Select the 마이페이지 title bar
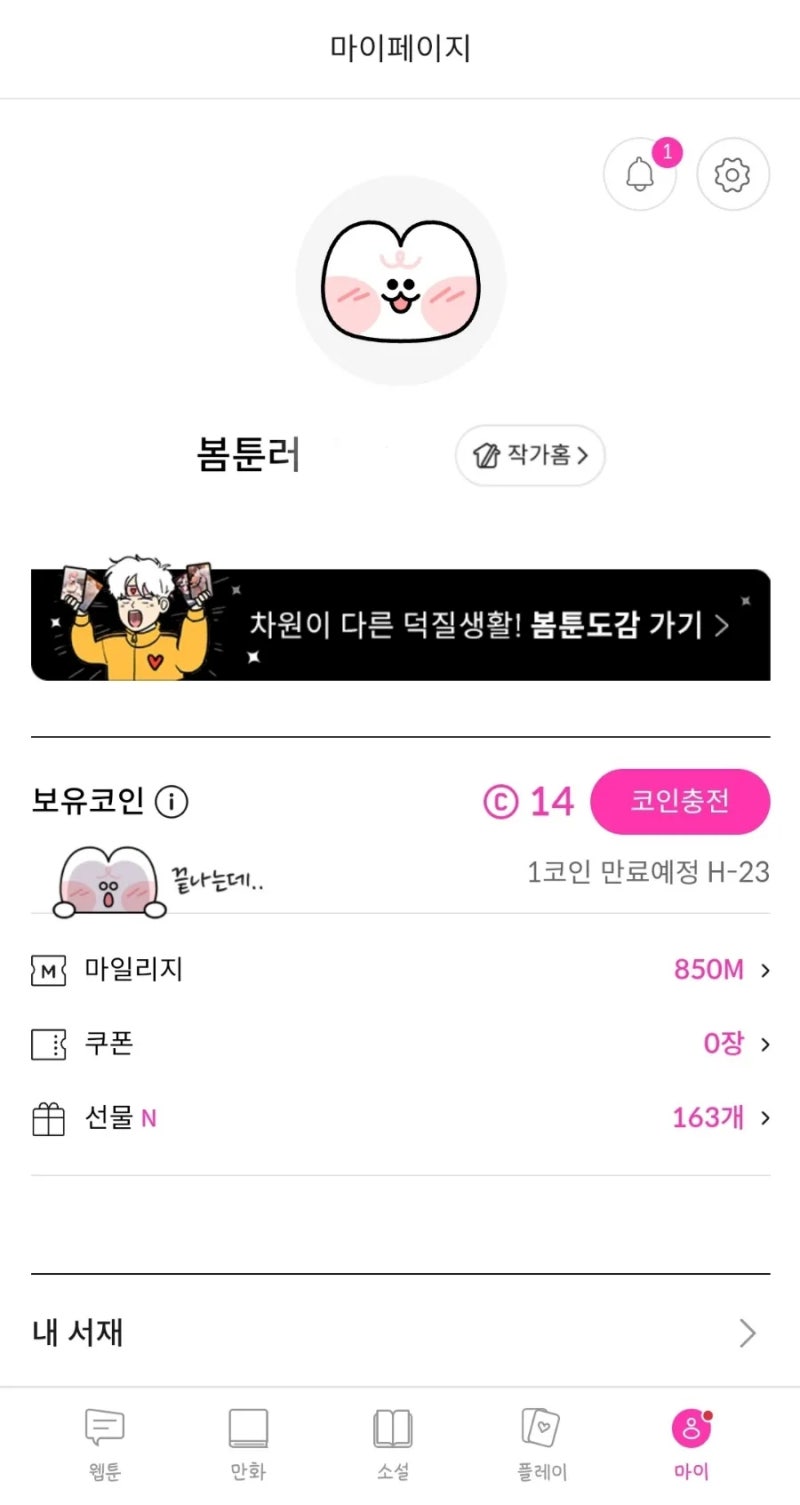 click(x=400, y=47)
